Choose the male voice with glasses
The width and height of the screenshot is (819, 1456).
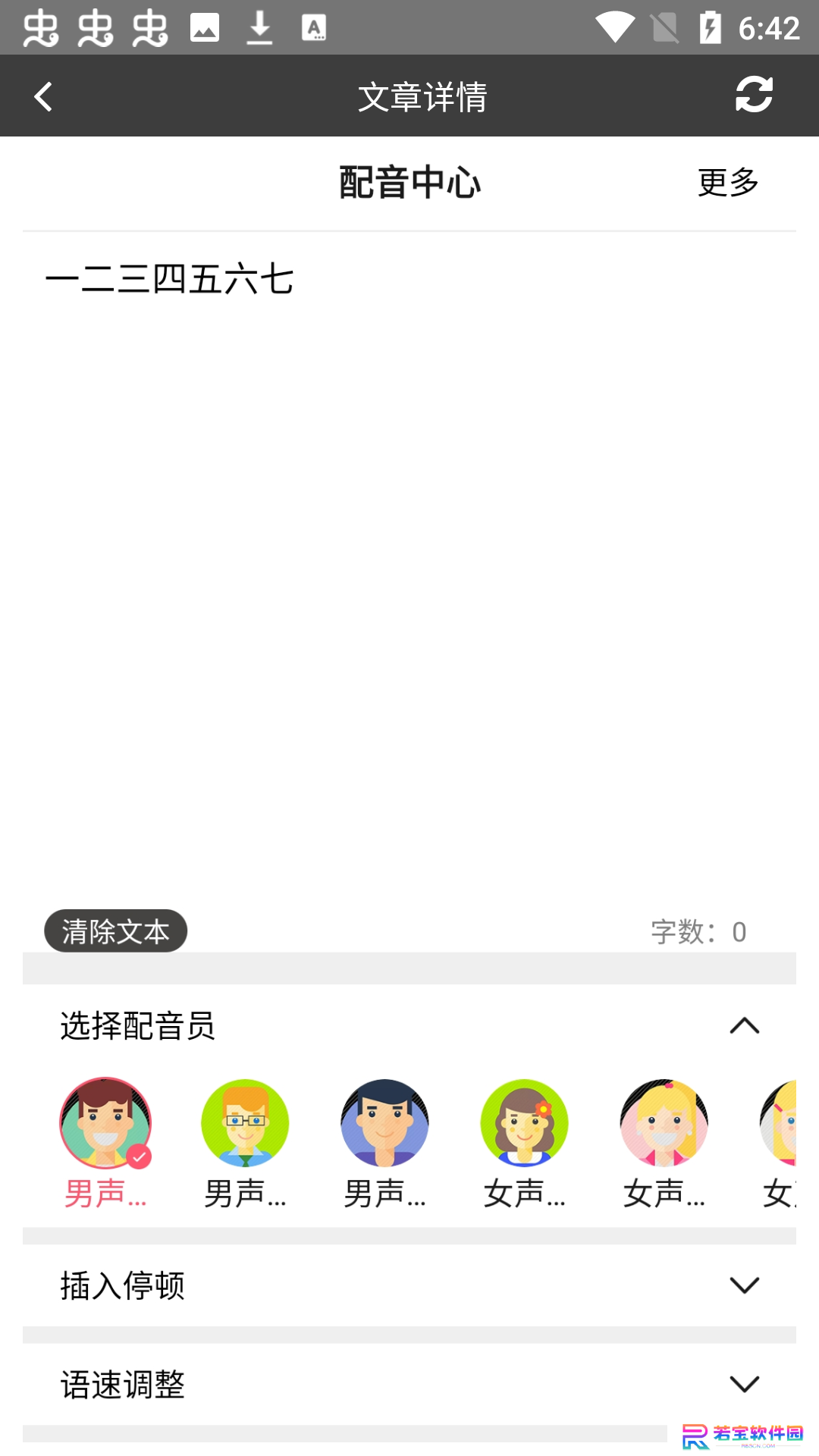coord(245,1123)
